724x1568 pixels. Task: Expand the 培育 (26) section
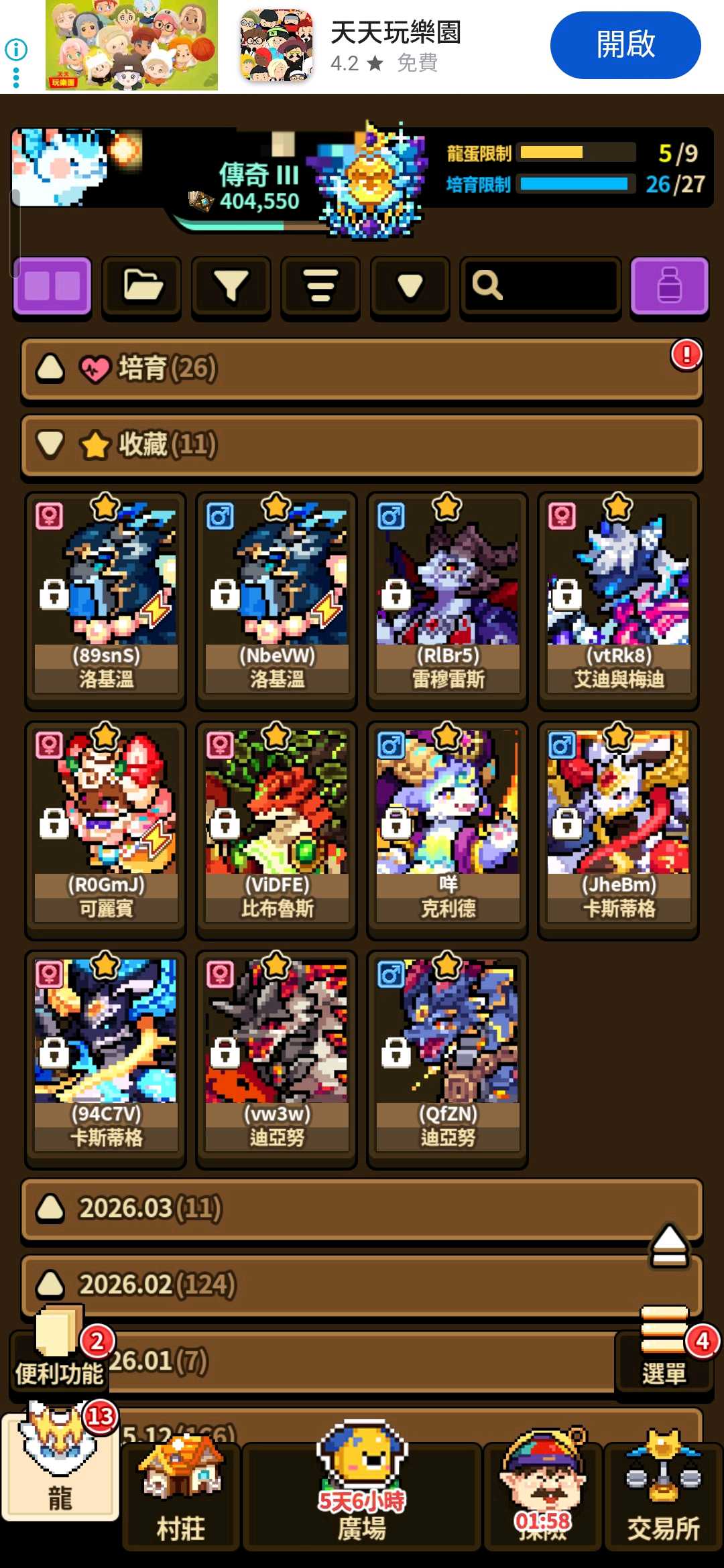362,369
